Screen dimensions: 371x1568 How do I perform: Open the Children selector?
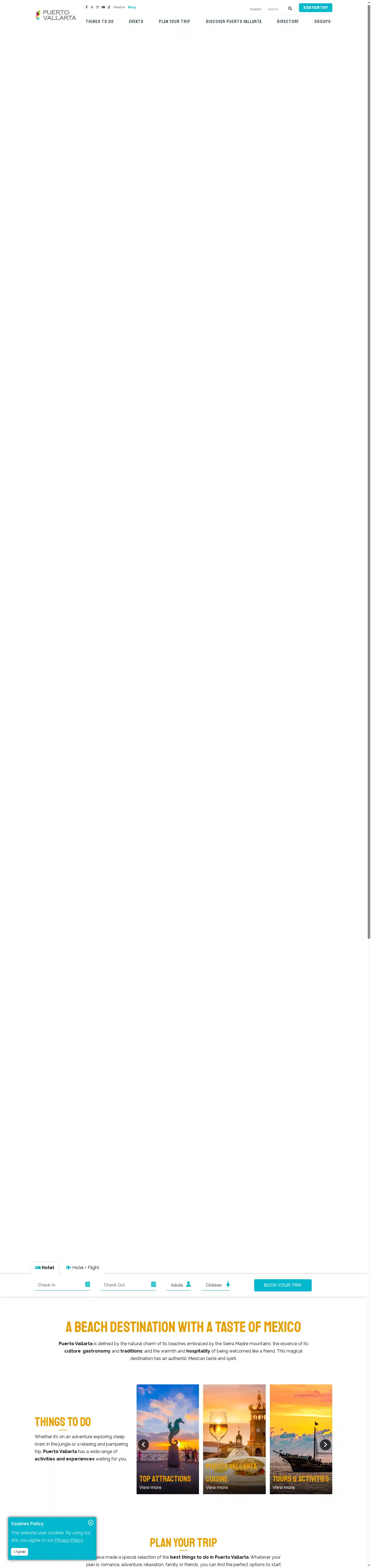[x=216, y=1285]
